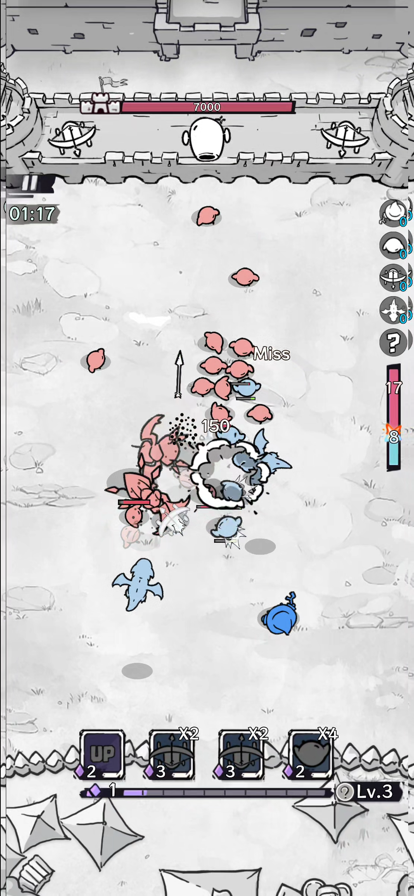
Task: Open the question mark unit slot
Action: (x=393, y=342)
